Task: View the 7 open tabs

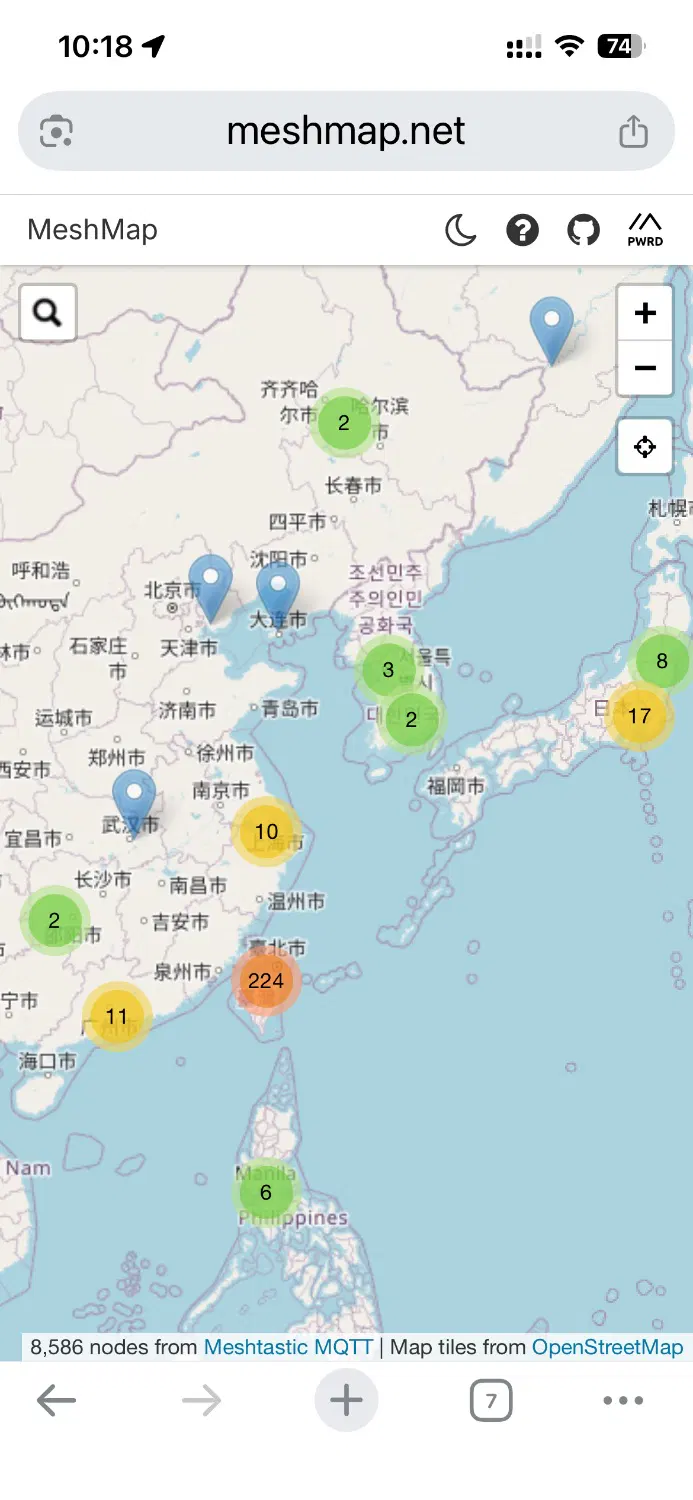Action: 490,1400
